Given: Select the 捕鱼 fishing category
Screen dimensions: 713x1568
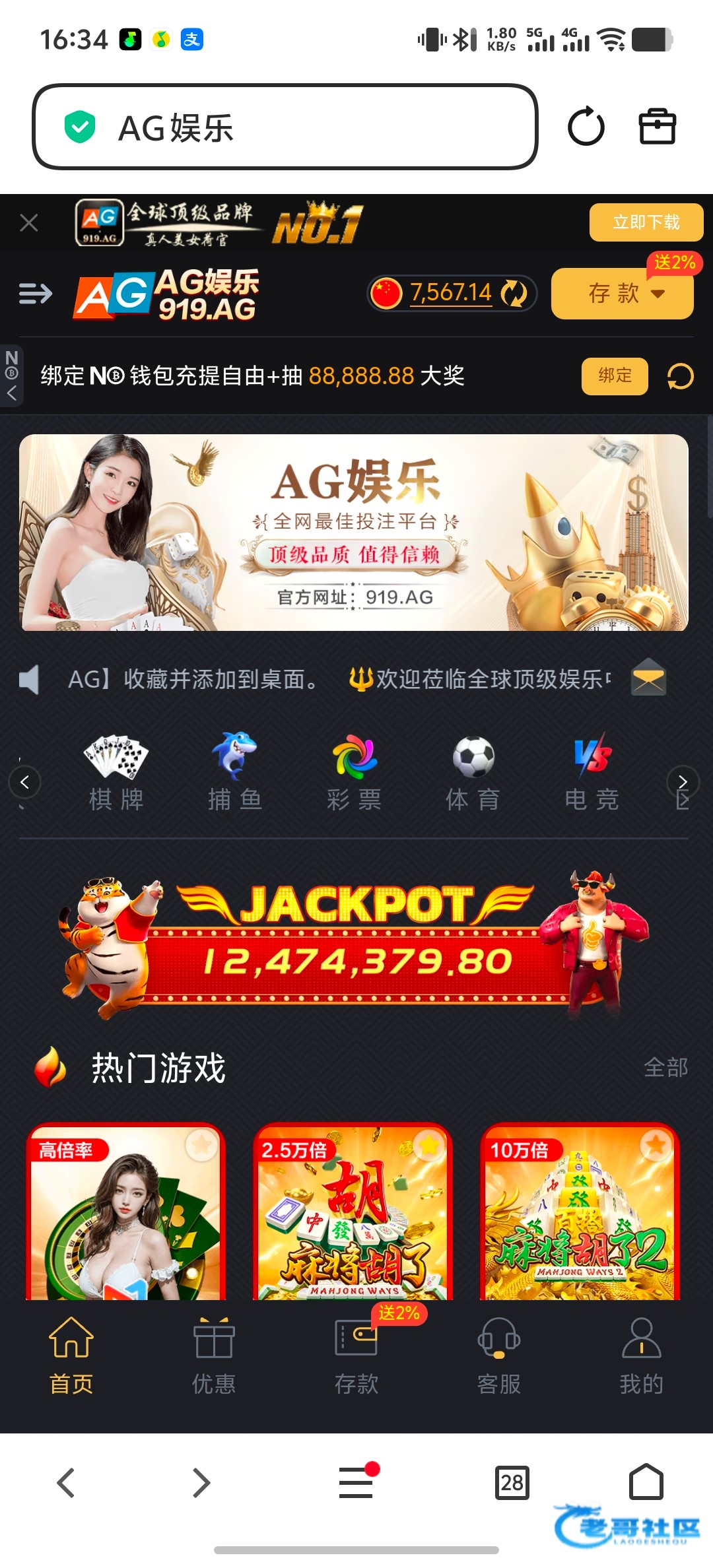Looking at the screenshot, I should click(x=235, y=772).
